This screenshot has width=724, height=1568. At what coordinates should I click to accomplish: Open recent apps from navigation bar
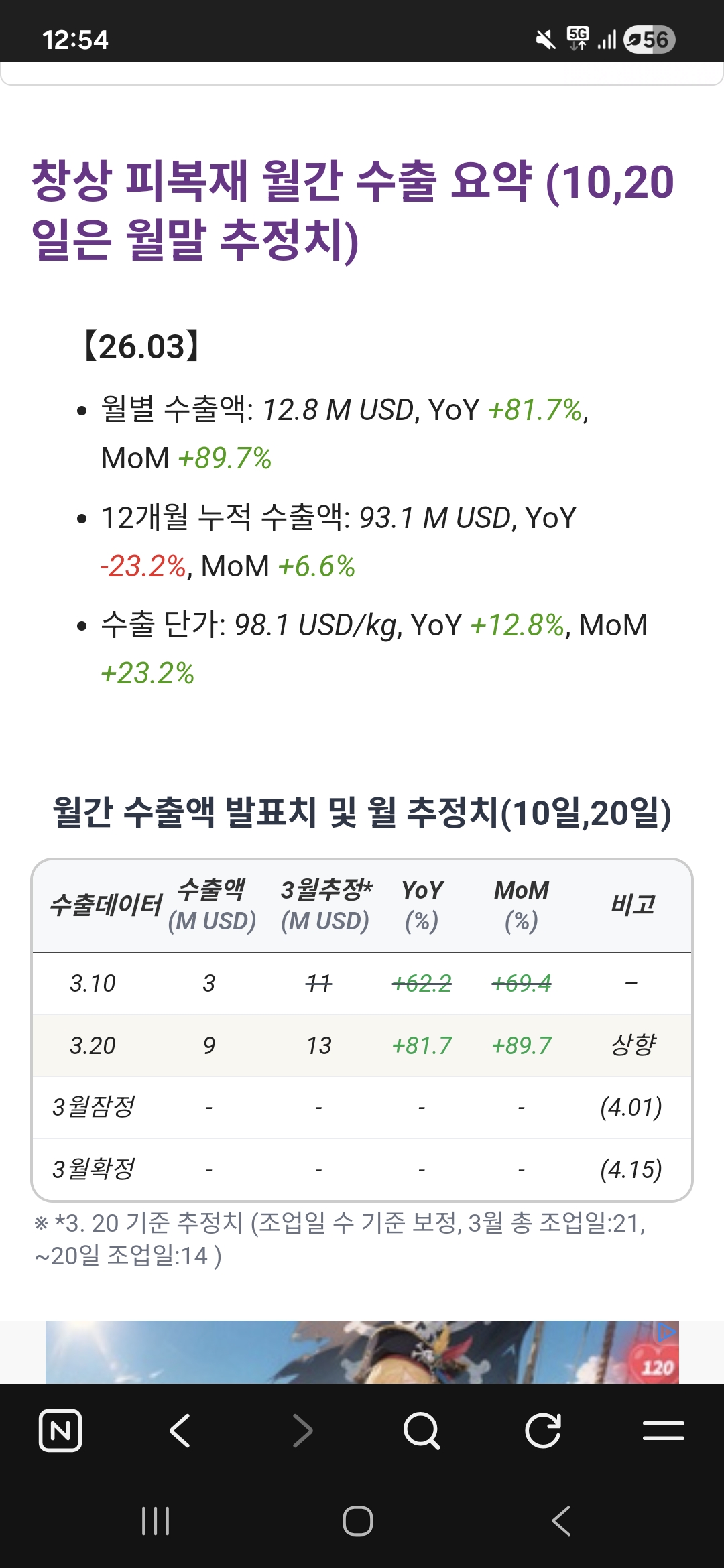[x=156, y=1521]
